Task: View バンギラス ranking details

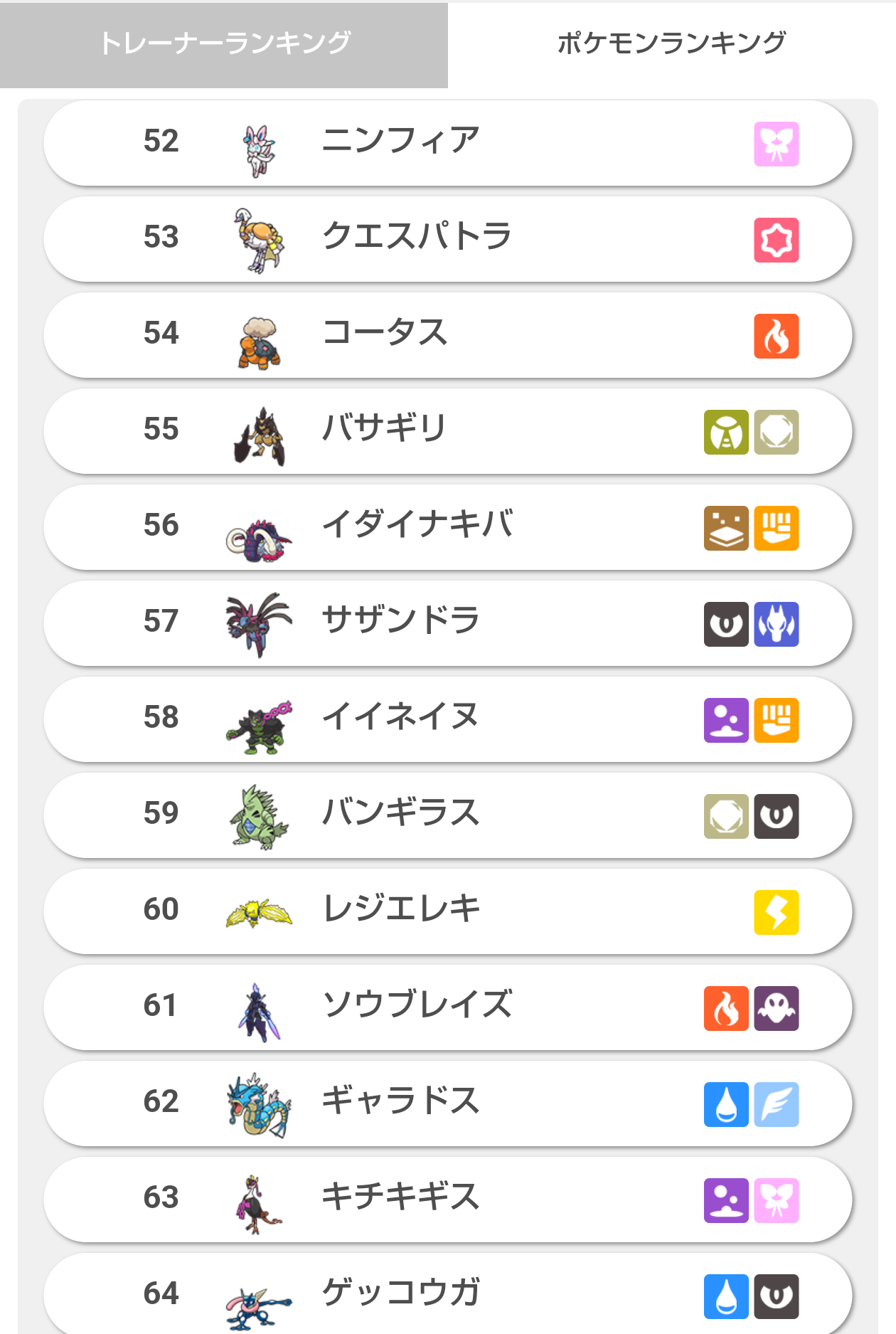Action: [x=447, y=815]
